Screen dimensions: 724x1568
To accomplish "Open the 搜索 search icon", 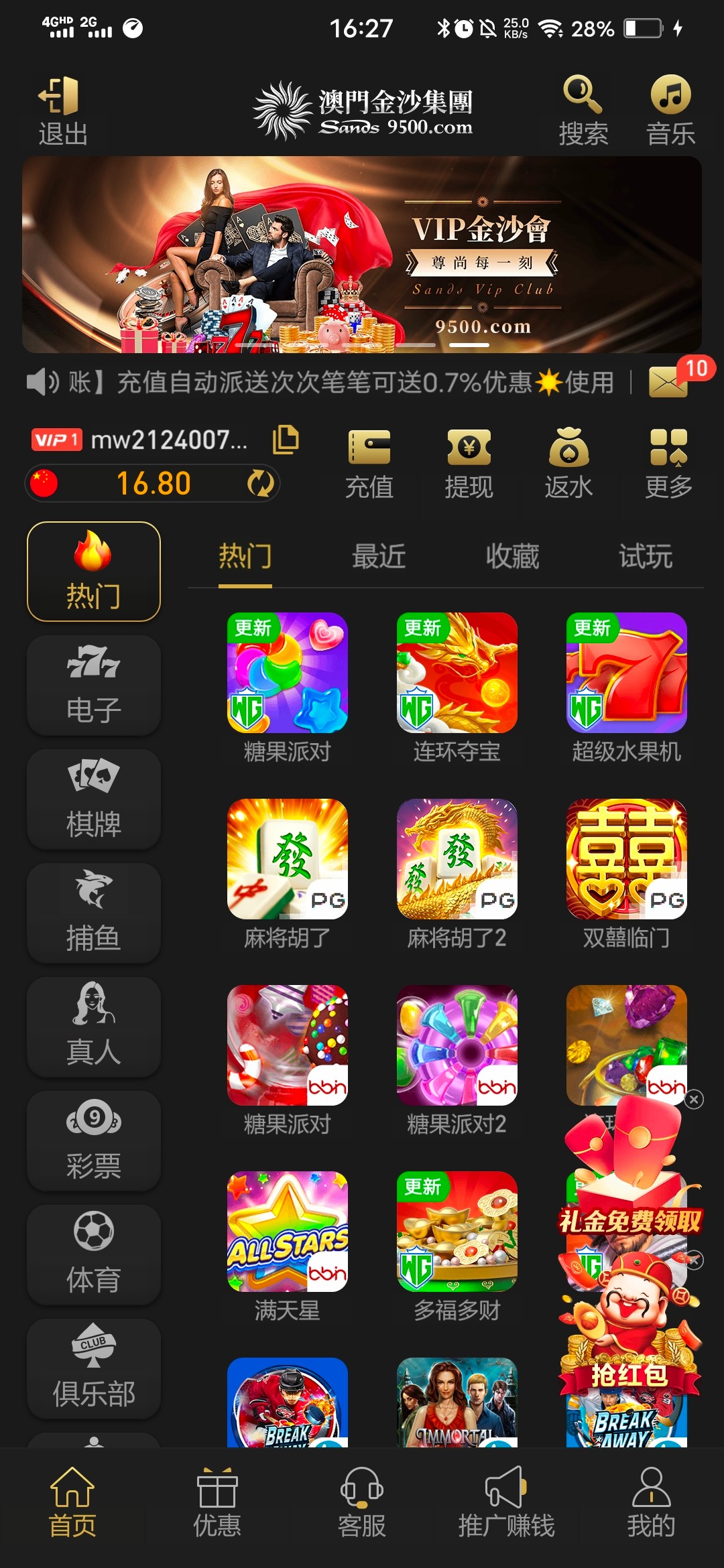I will point(583,111).
